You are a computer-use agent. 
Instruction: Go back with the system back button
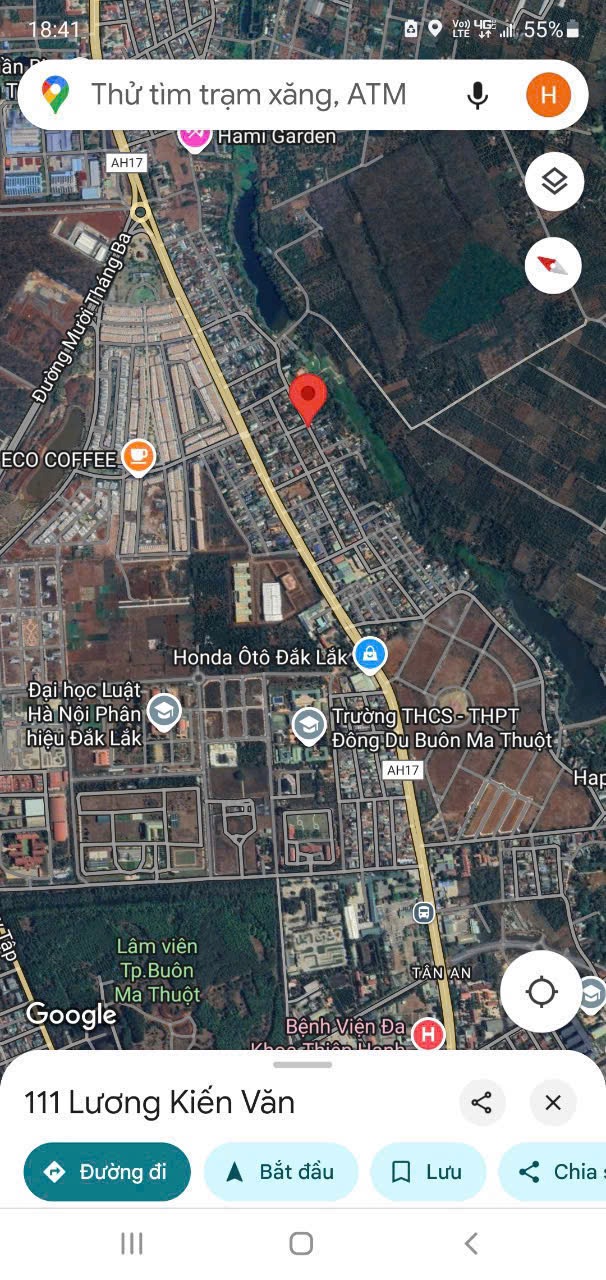pos(471,1243)
